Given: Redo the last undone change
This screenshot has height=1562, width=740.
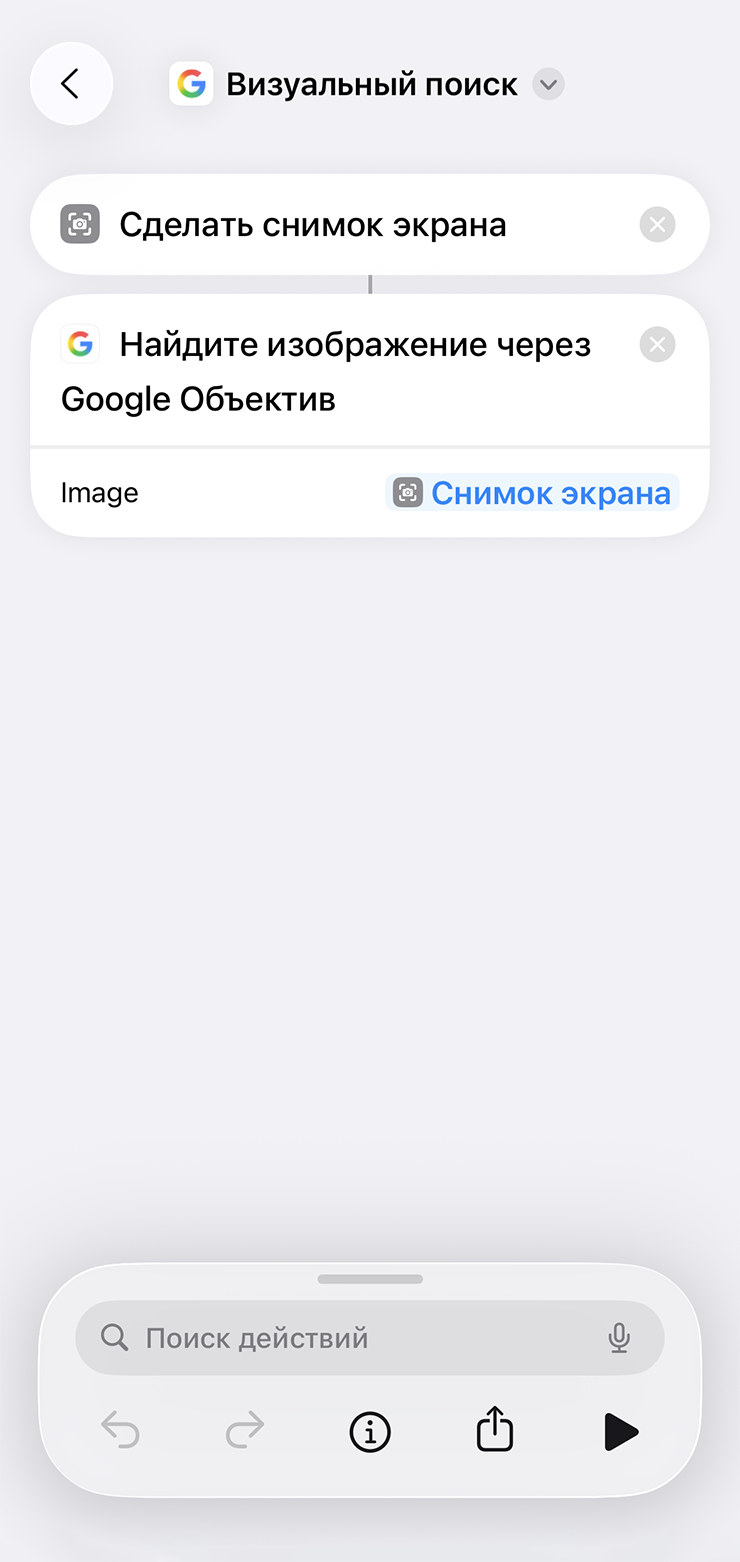Looking at the screenshot, I should [245, 1432].
